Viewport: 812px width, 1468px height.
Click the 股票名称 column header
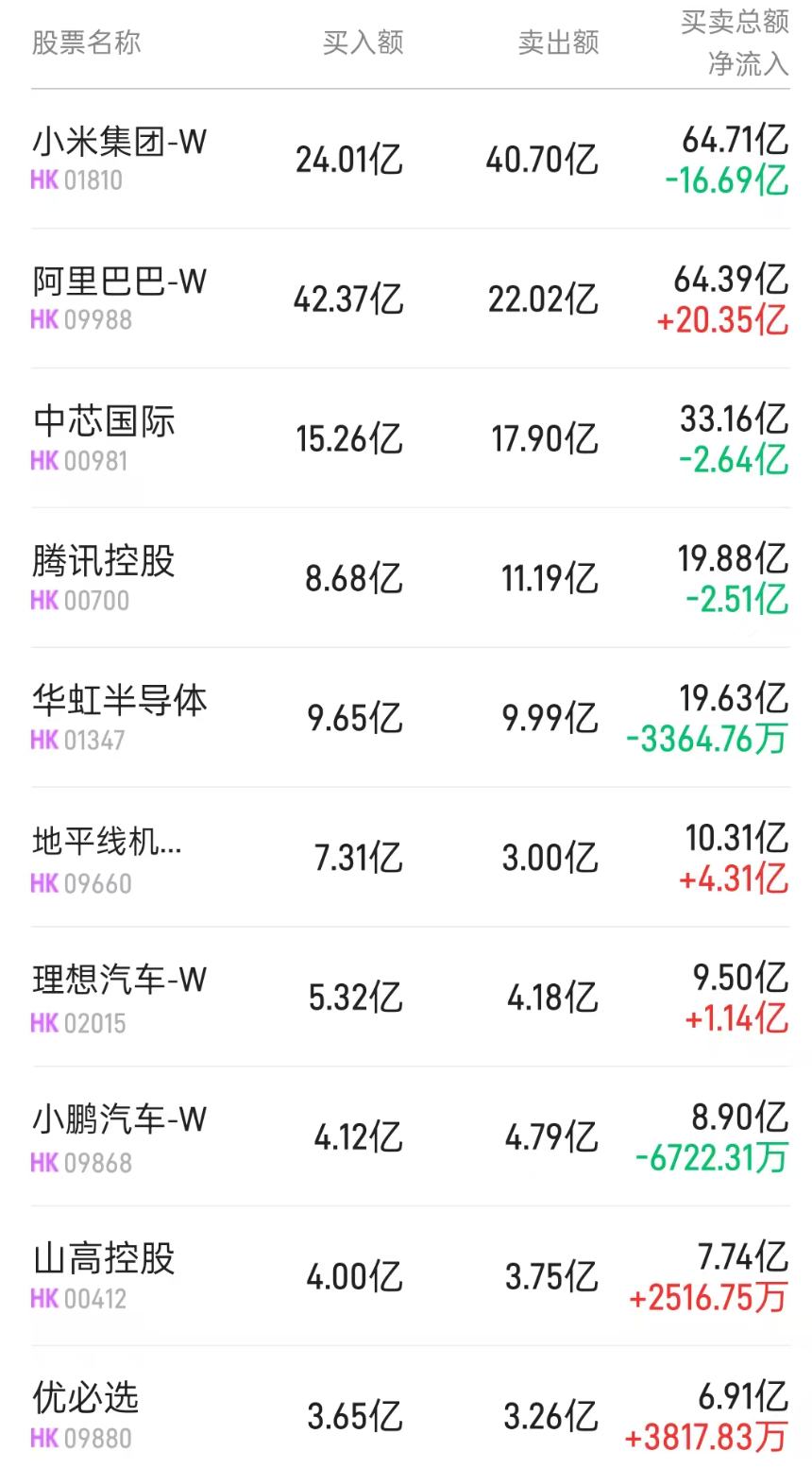(x=84, y=42)
